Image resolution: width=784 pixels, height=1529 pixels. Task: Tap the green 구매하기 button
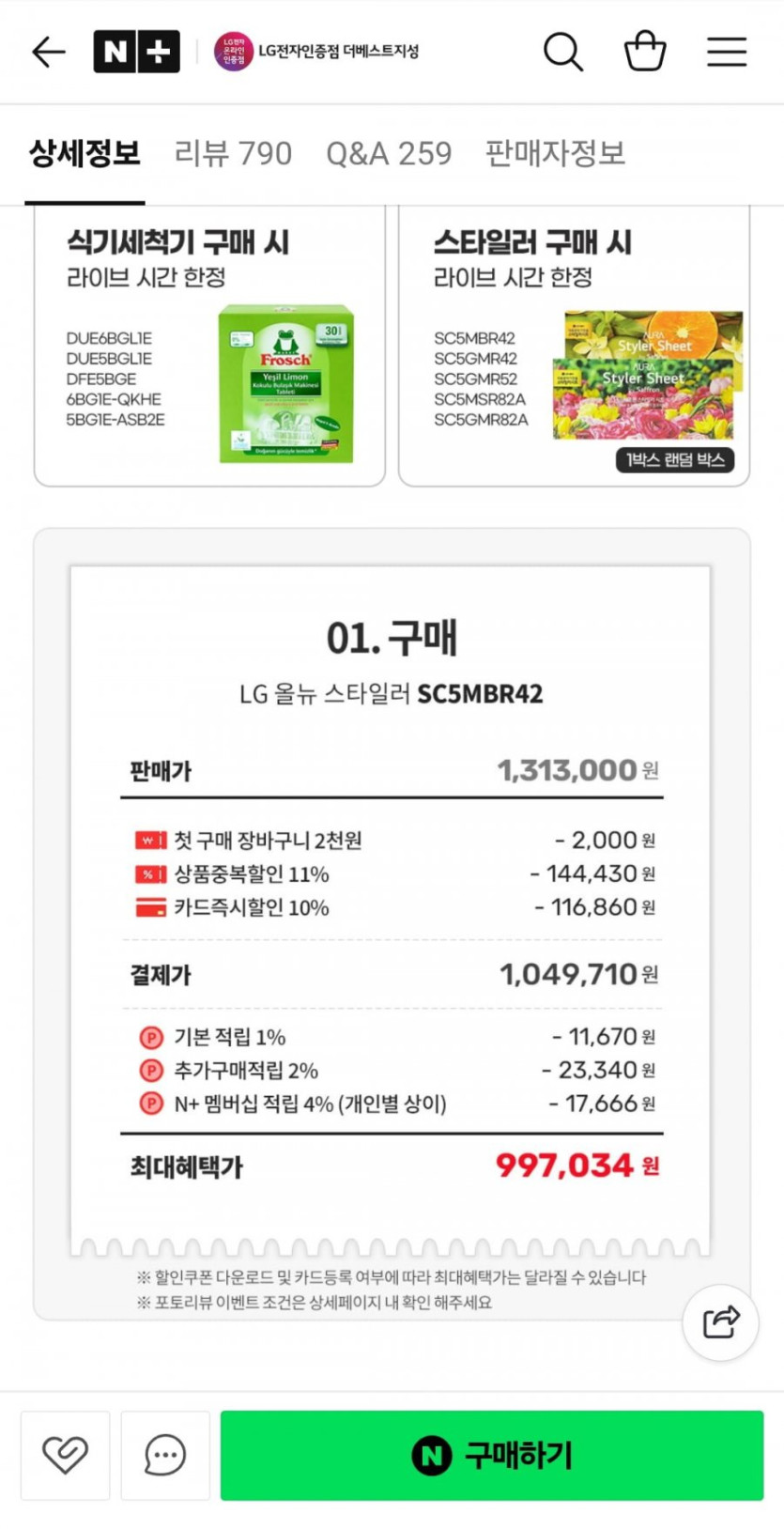[x=492, y=1455]
